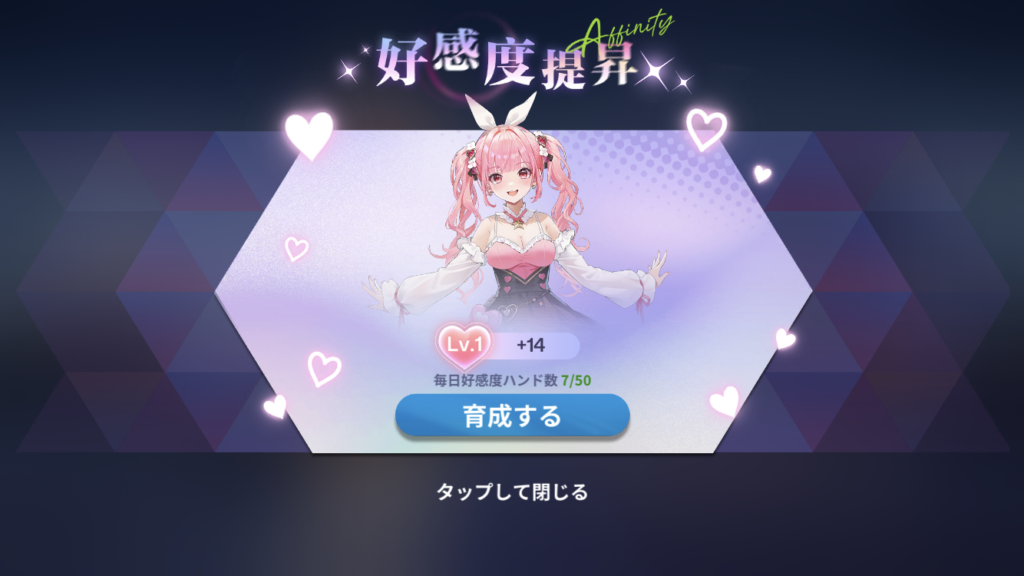The height and width of the screenshot is (576, 1024).
Task: Tap the 育成する button
Action: coord(512,416)
